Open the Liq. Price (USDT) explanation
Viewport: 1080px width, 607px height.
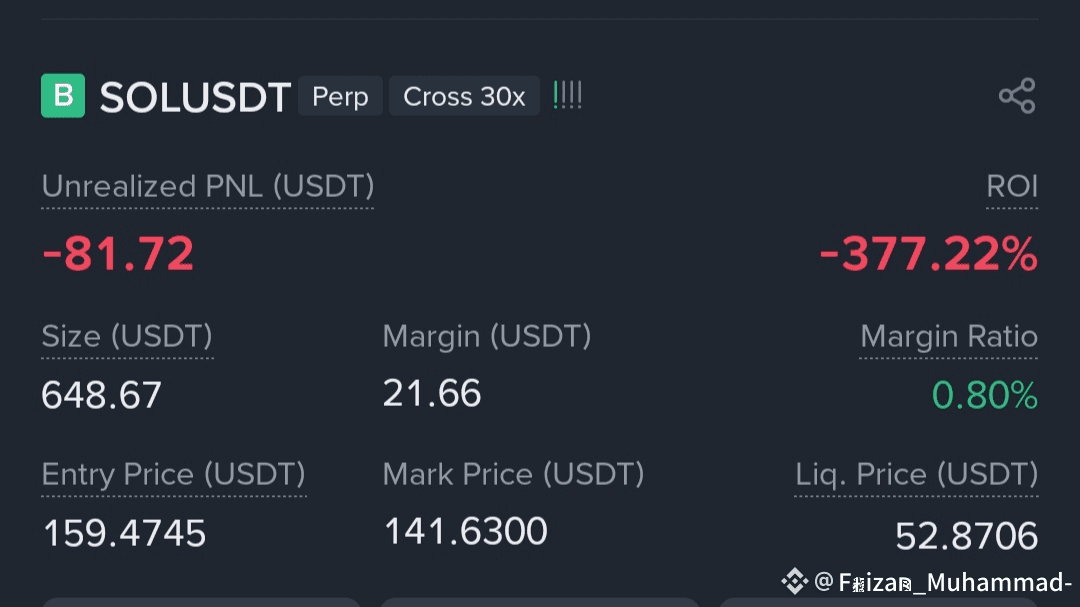point(916,474)
